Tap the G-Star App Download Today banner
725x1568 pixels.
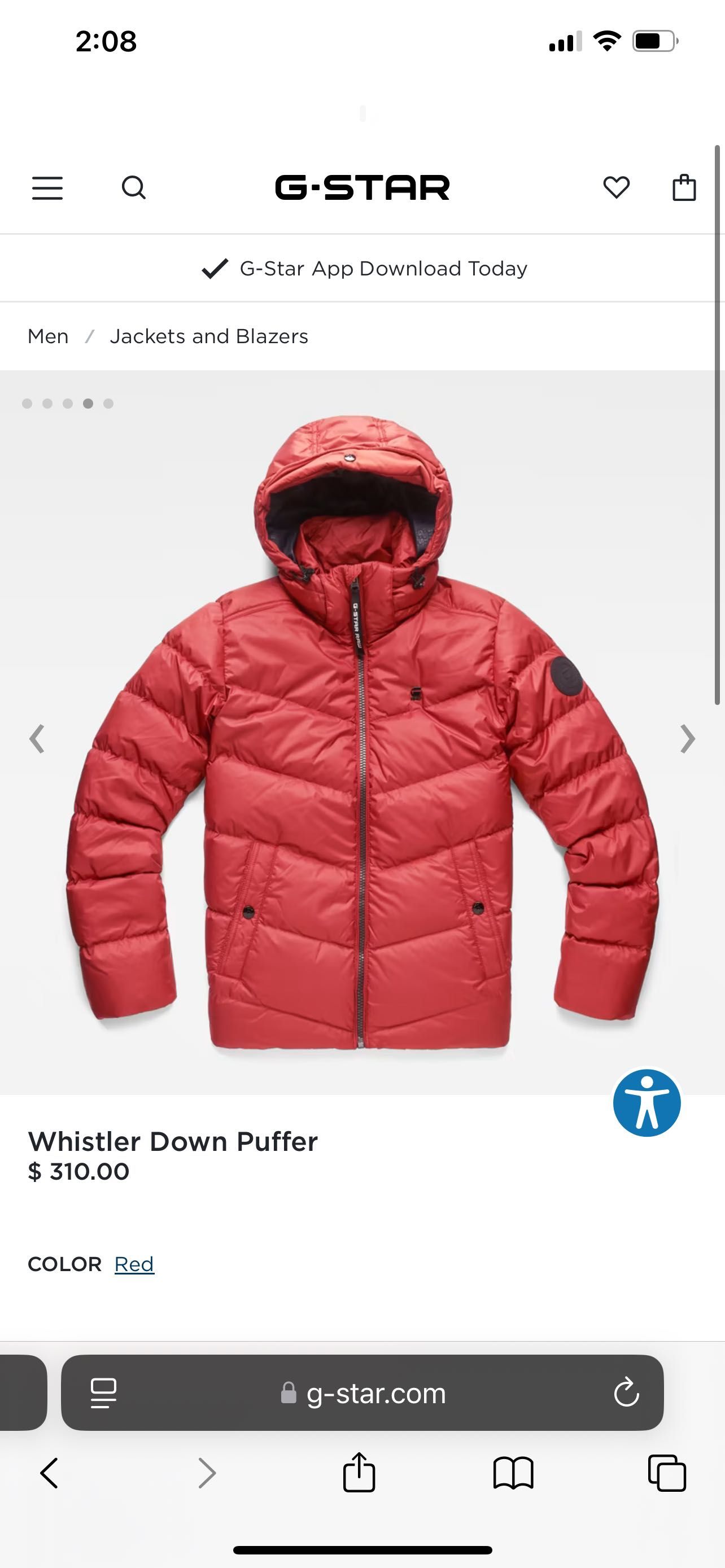point(364,269)
